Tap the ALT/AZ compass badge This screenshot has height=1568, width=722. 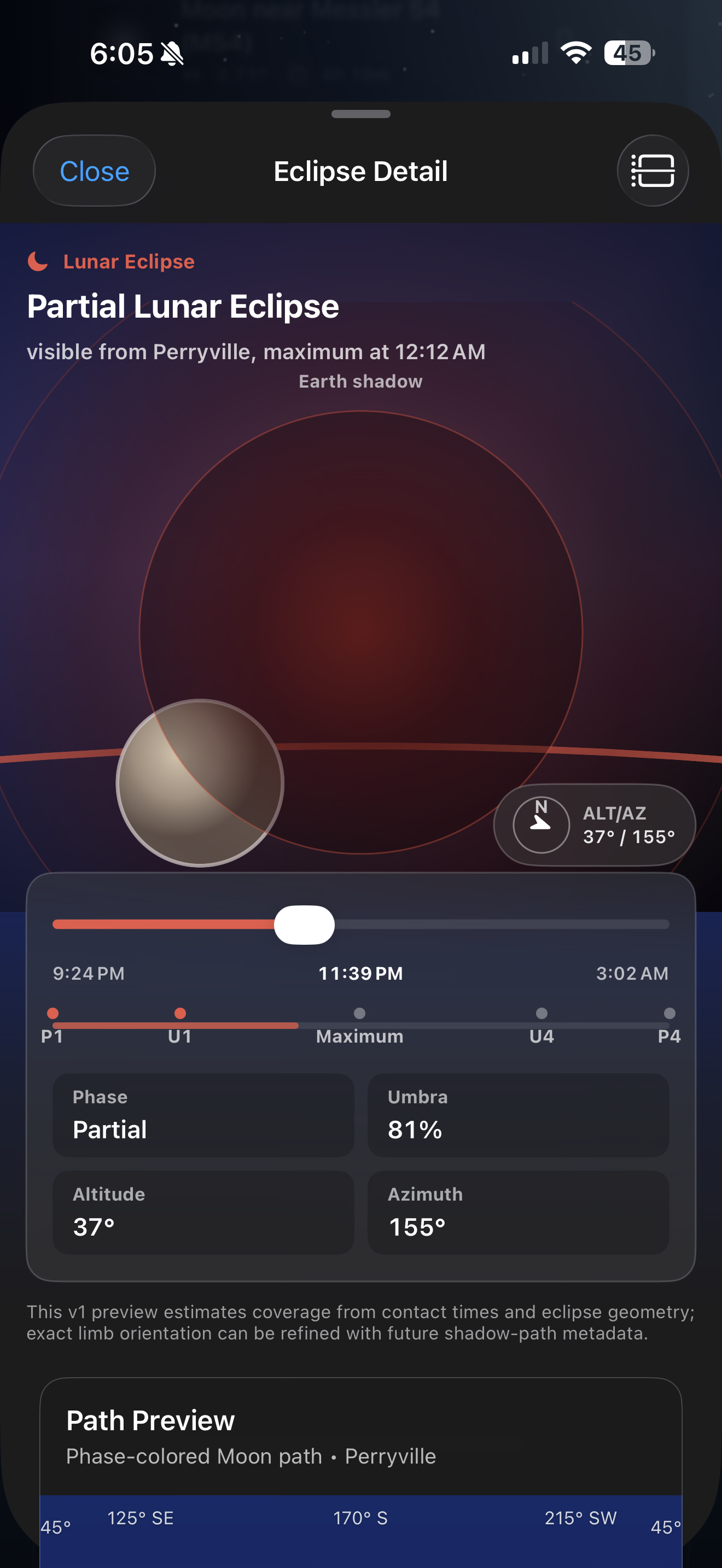tap(595, 825)
